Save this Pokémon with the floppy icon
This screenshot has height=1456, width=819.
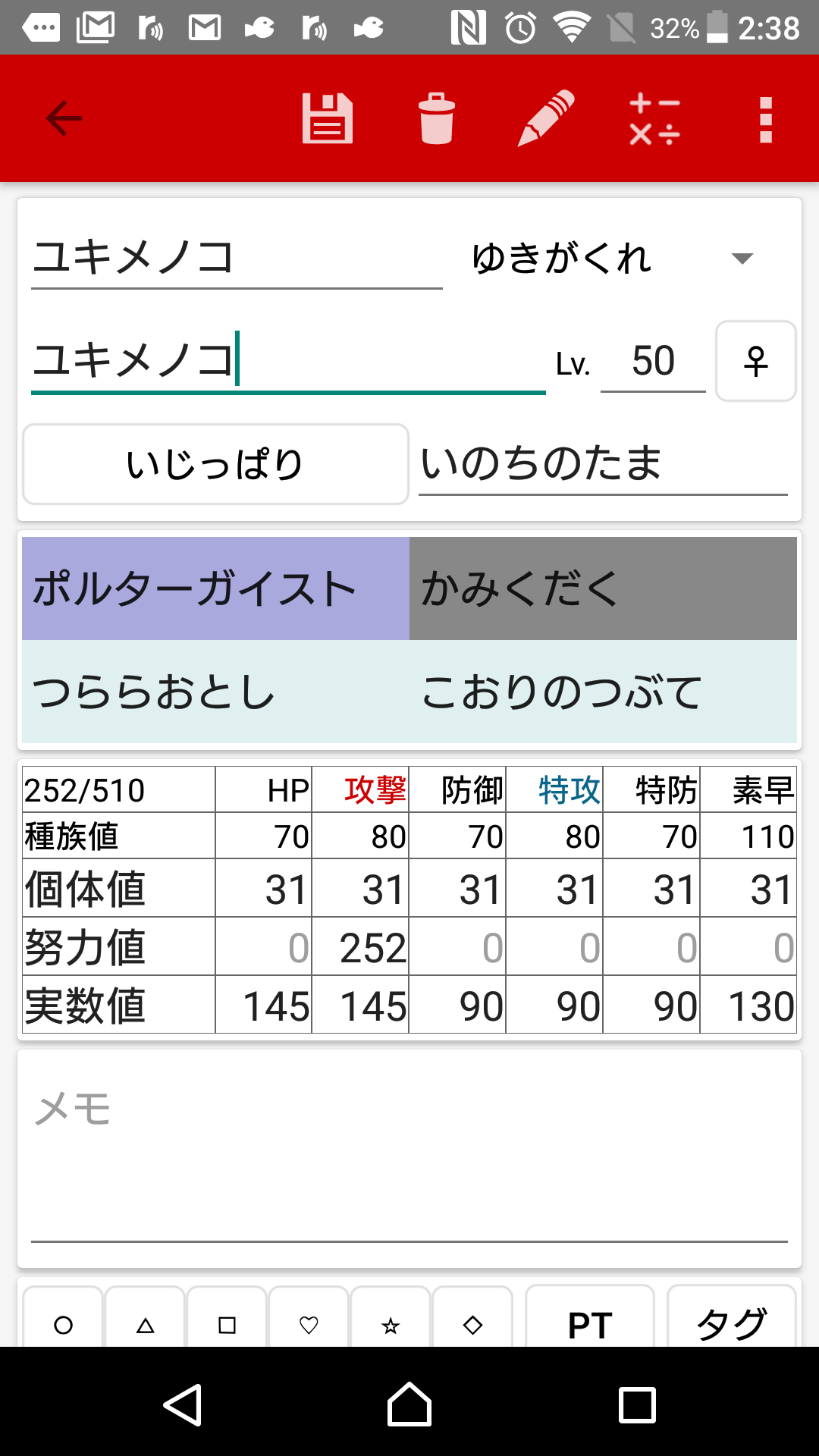point(328,118)
